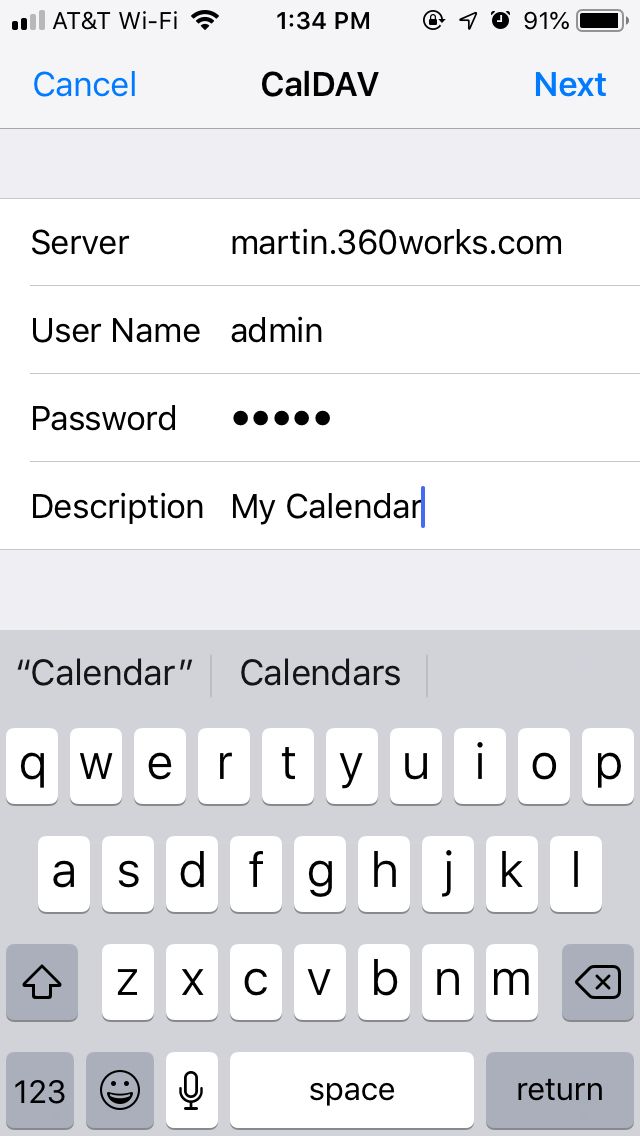Choose the Calendars keyboard suggestion
Image resolution: width=640 pixels, height=1136 pixels.
(x=320, y=673)
